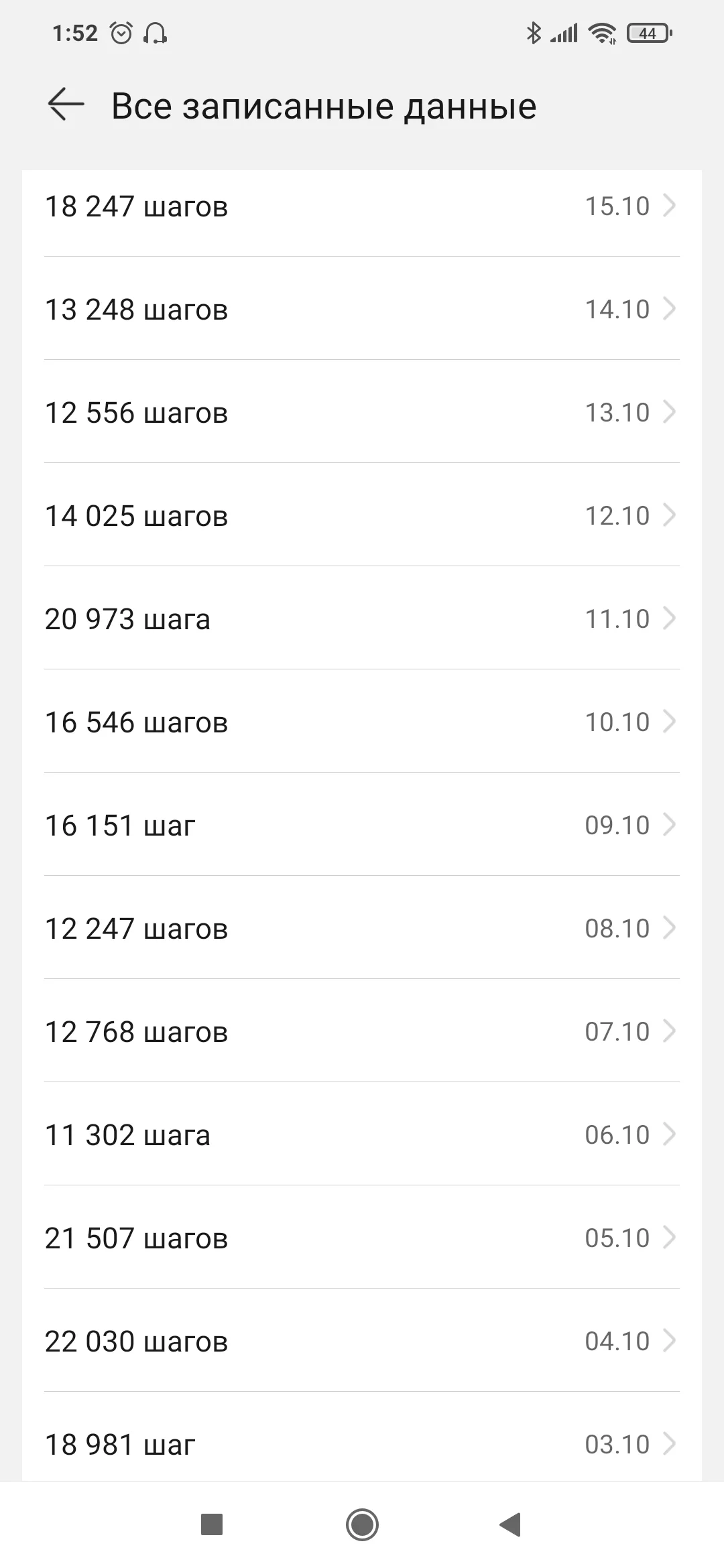Open details for 15.10 with 18 247 steps
The image size is (724, 1568).
pyautogui.click(x=362, y=206)
